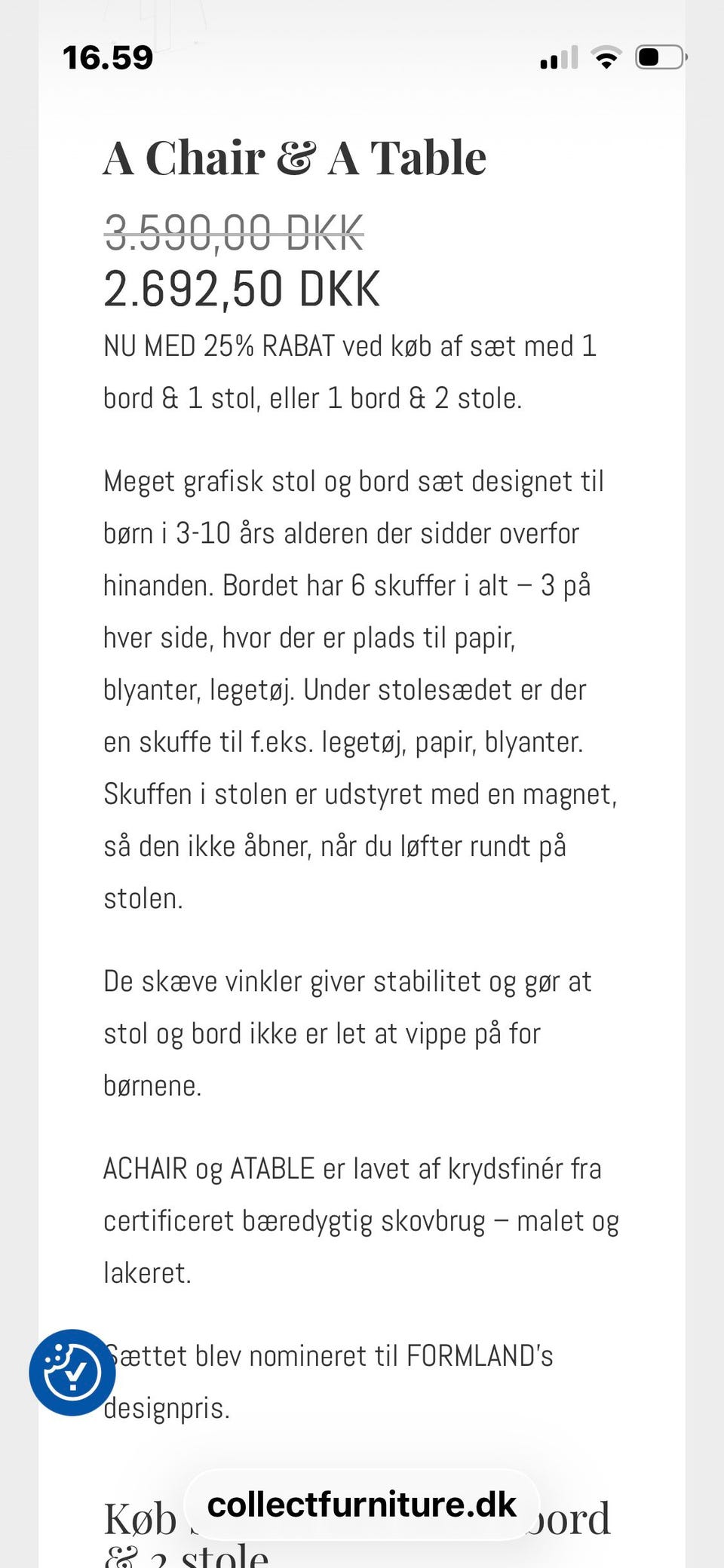
Task: Open the product title A Chair & A Table
Action: [294, 158]
